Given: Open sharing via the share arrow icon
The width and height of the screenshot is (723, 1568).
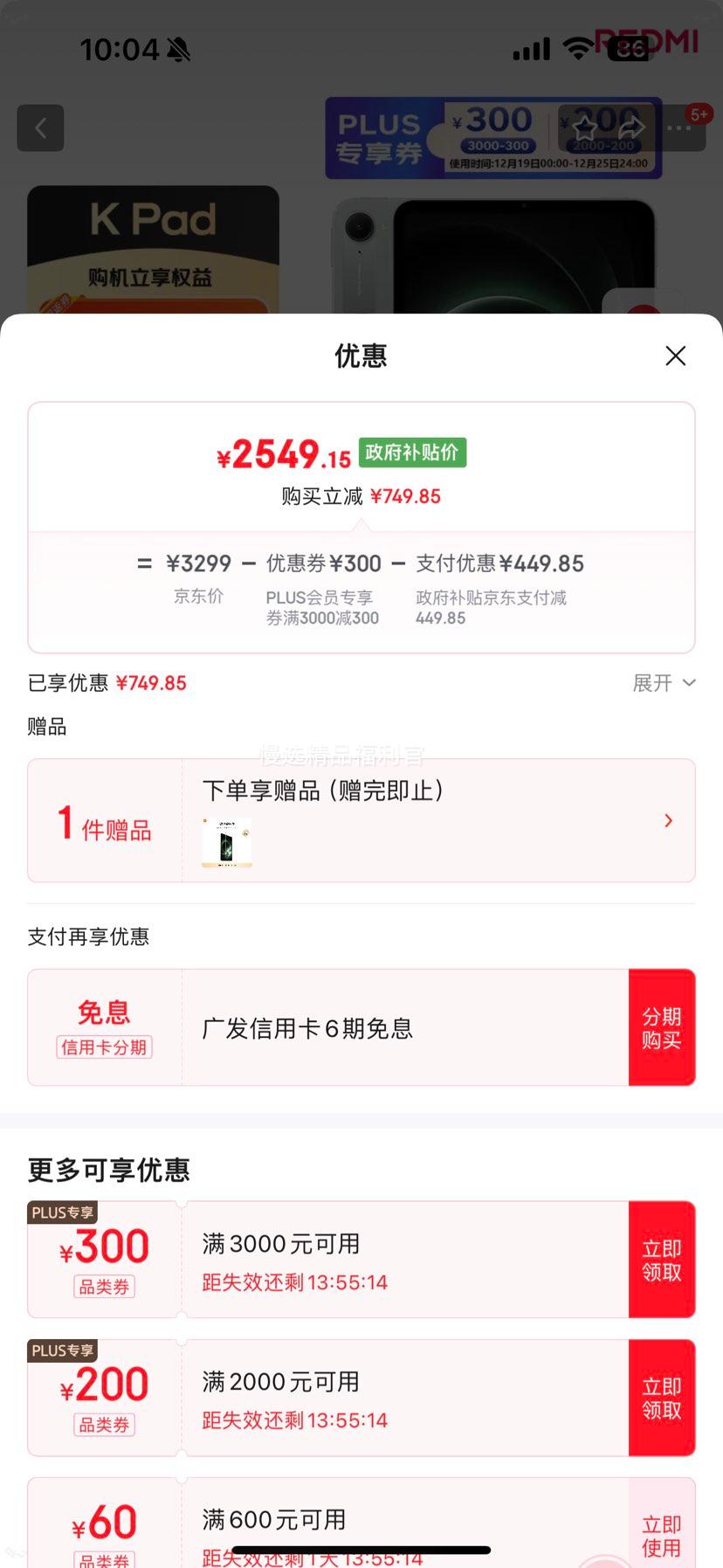Looking at the screenshot, I should coord(631,128).
